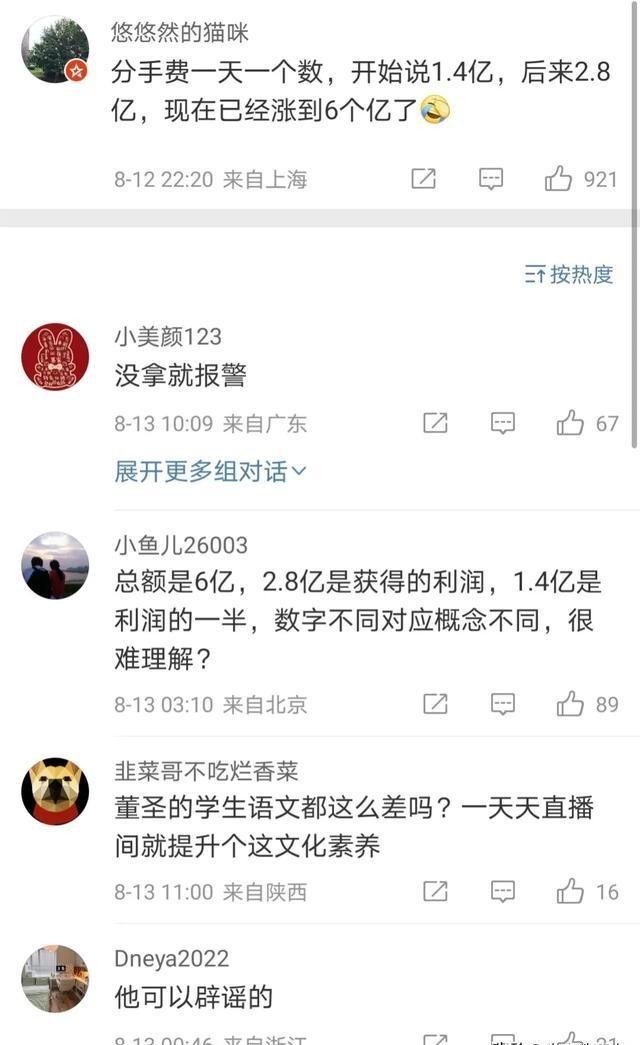View 小美颜123's profile avatar
This screenshot has width=640, height=1045.
click(x=55, y=357)
